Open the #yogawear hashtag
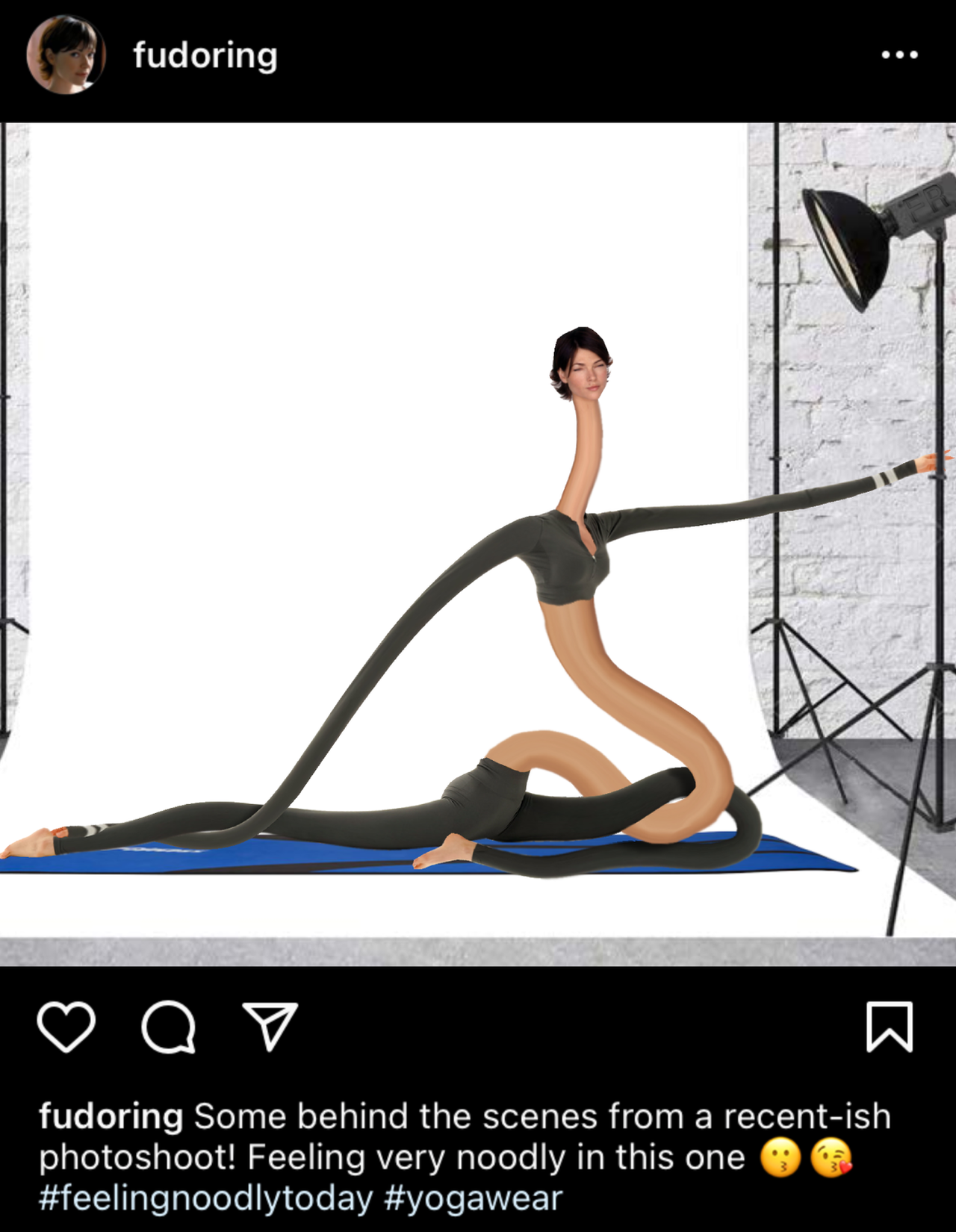956x1232 pixels. (473, 1198)
